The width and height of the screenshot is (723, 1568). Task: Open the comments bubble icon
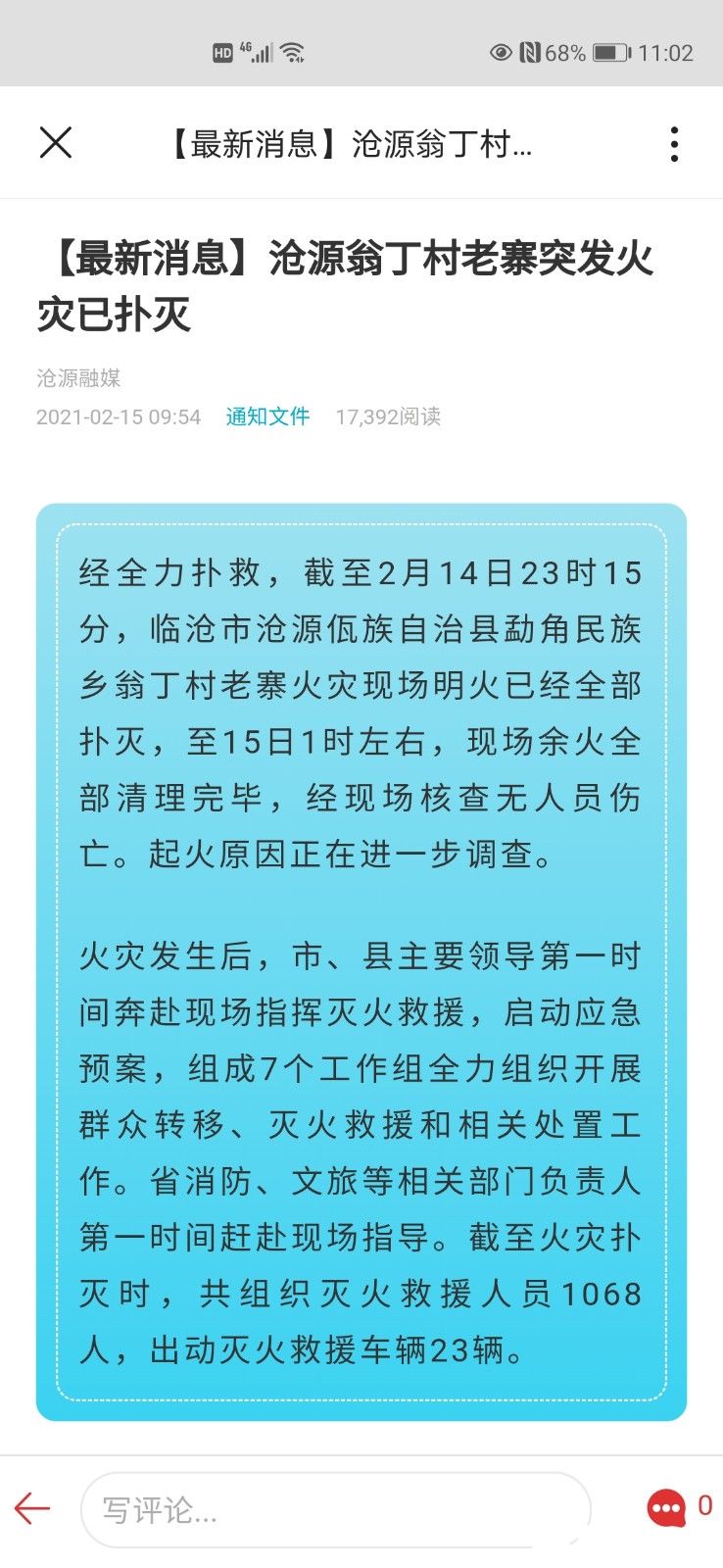[666, 1508]
